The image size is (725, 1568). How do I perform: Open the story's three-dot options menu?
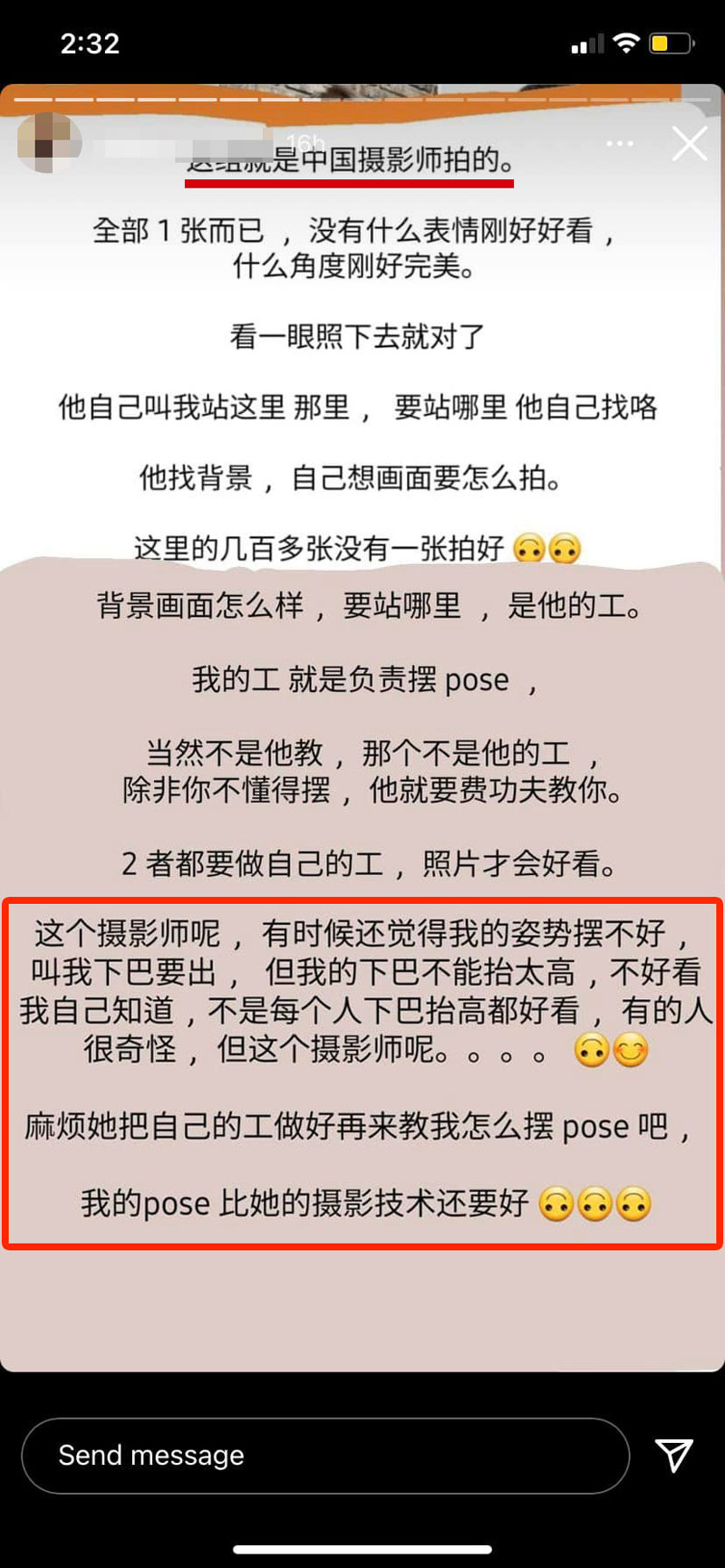pos(620,144)
